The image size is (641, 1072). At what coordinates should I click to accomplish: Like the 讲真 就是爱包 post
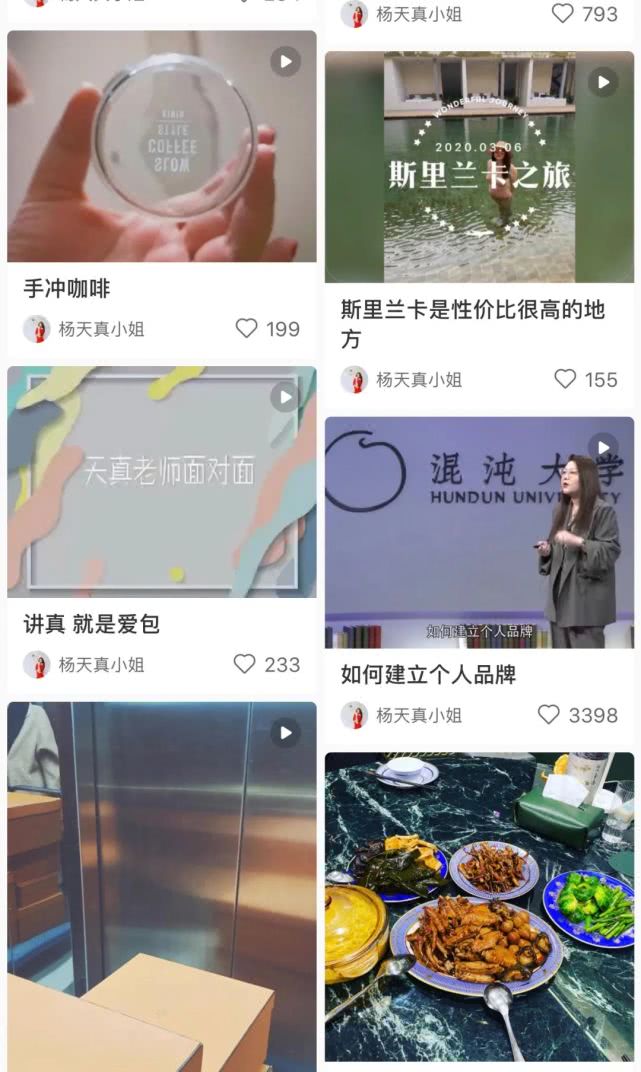(x=245, y=664)
